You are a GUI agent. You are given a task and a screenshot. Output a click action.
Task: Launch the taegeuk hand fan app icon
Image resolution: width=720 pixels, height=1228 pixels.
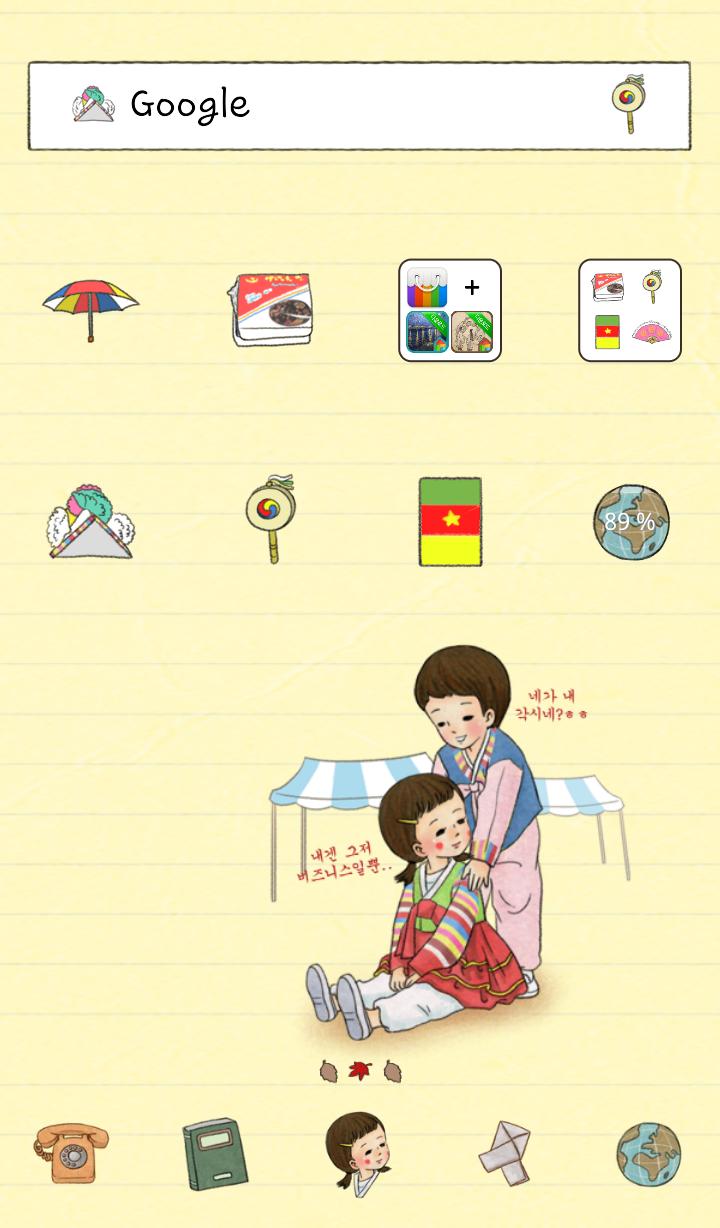pos(270,520)
